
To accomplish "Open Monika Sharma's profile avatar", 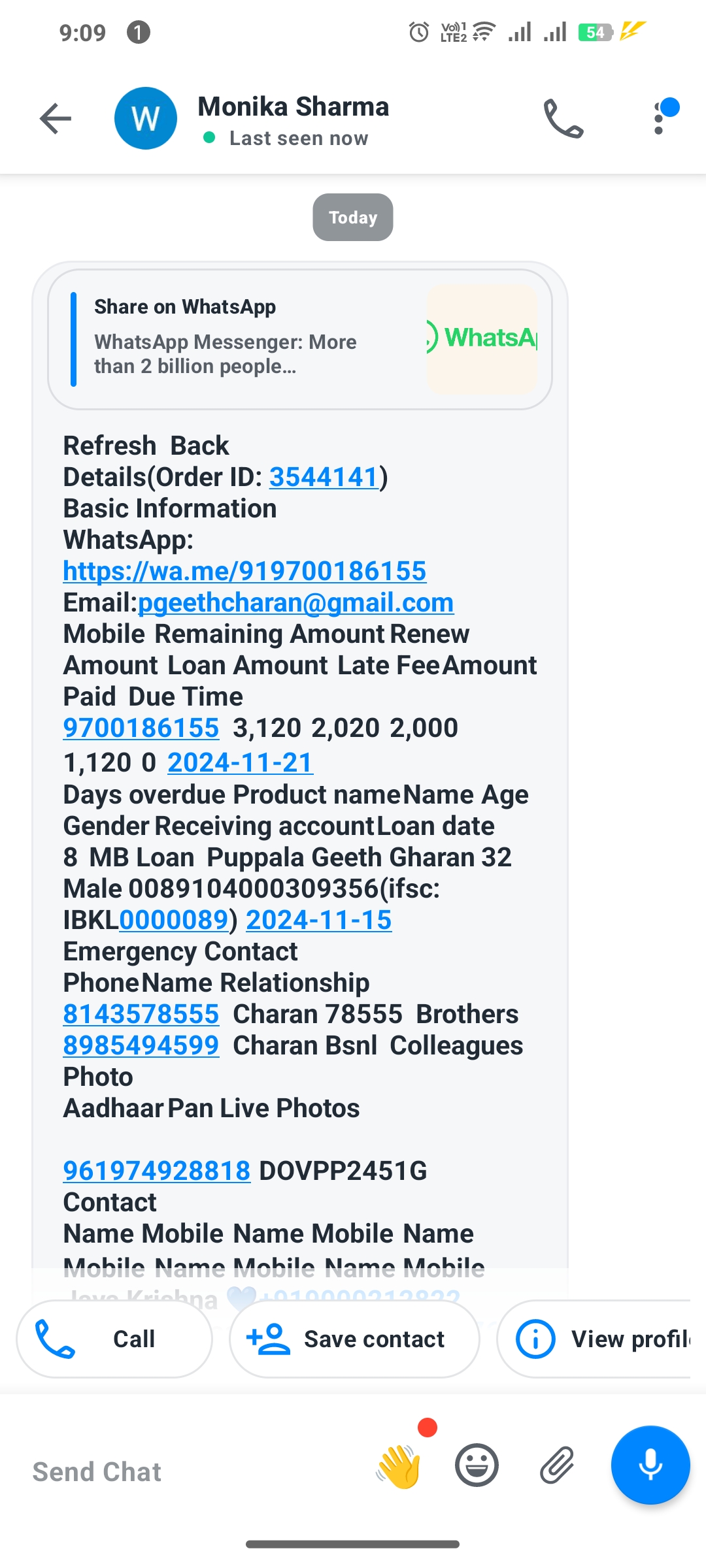I will tap(145, 119).
